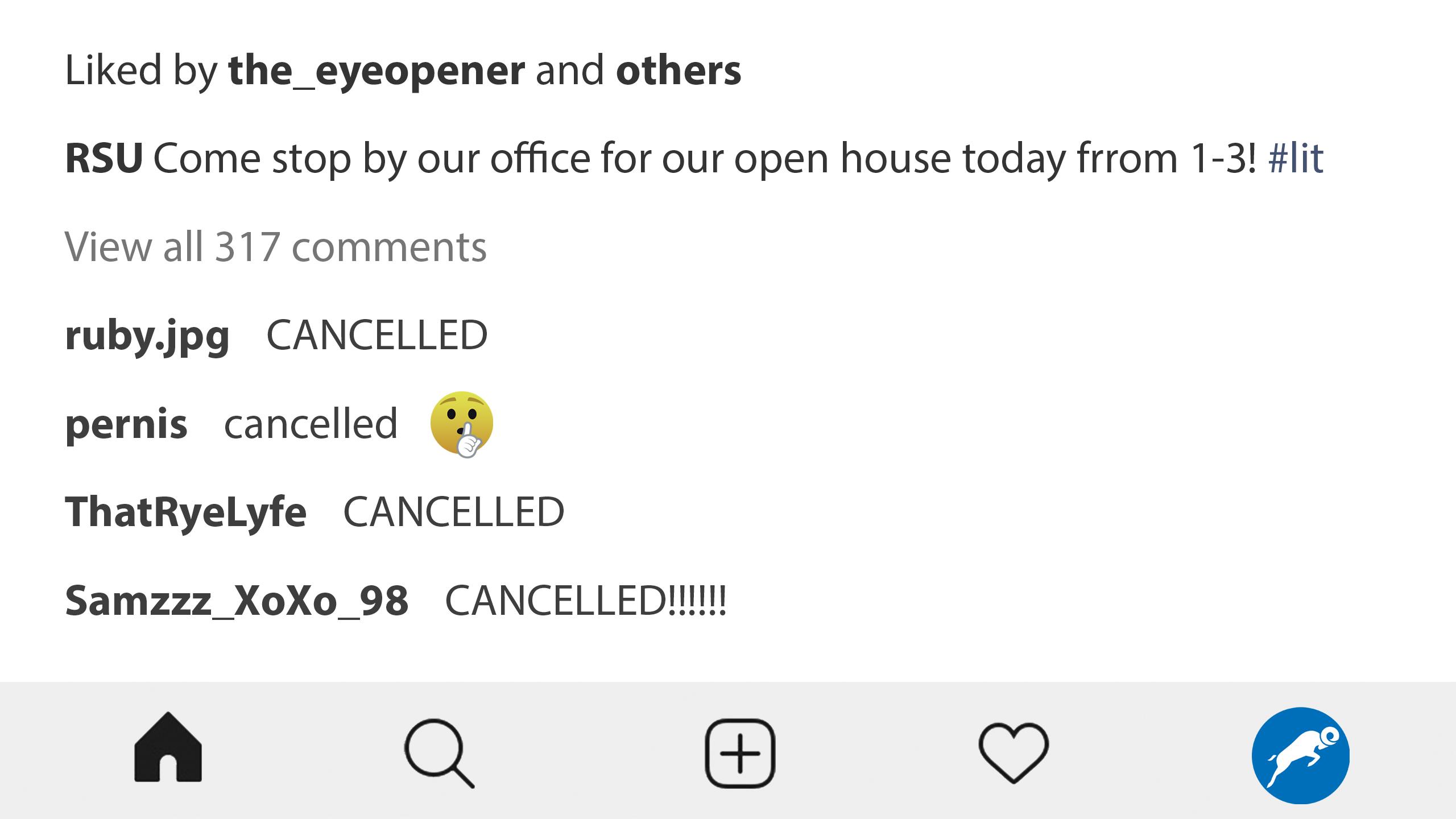See others who liked the post
The image size is (1456, 819).
(679, 71)
